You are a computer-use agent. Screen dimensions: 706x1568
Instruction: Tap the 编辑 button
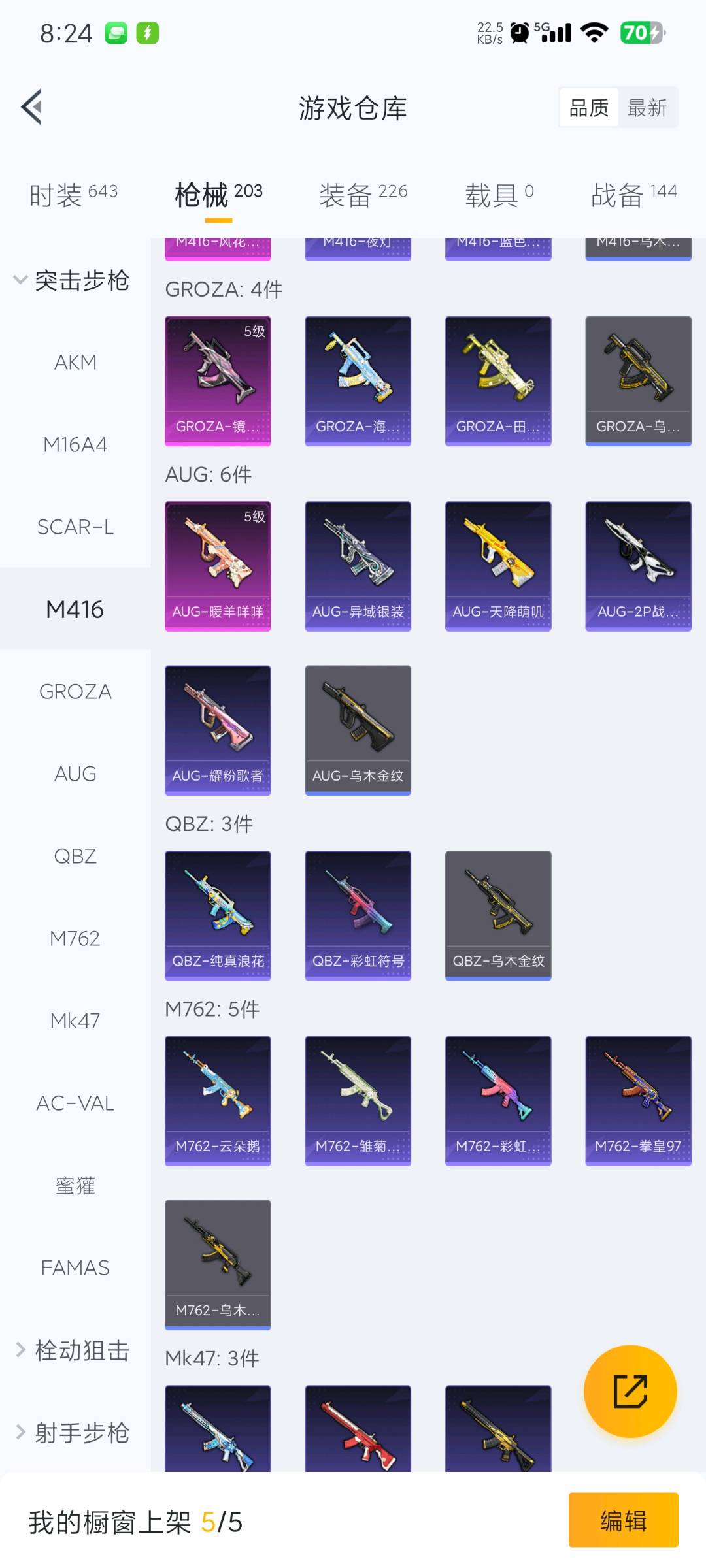pos(623,1520)
